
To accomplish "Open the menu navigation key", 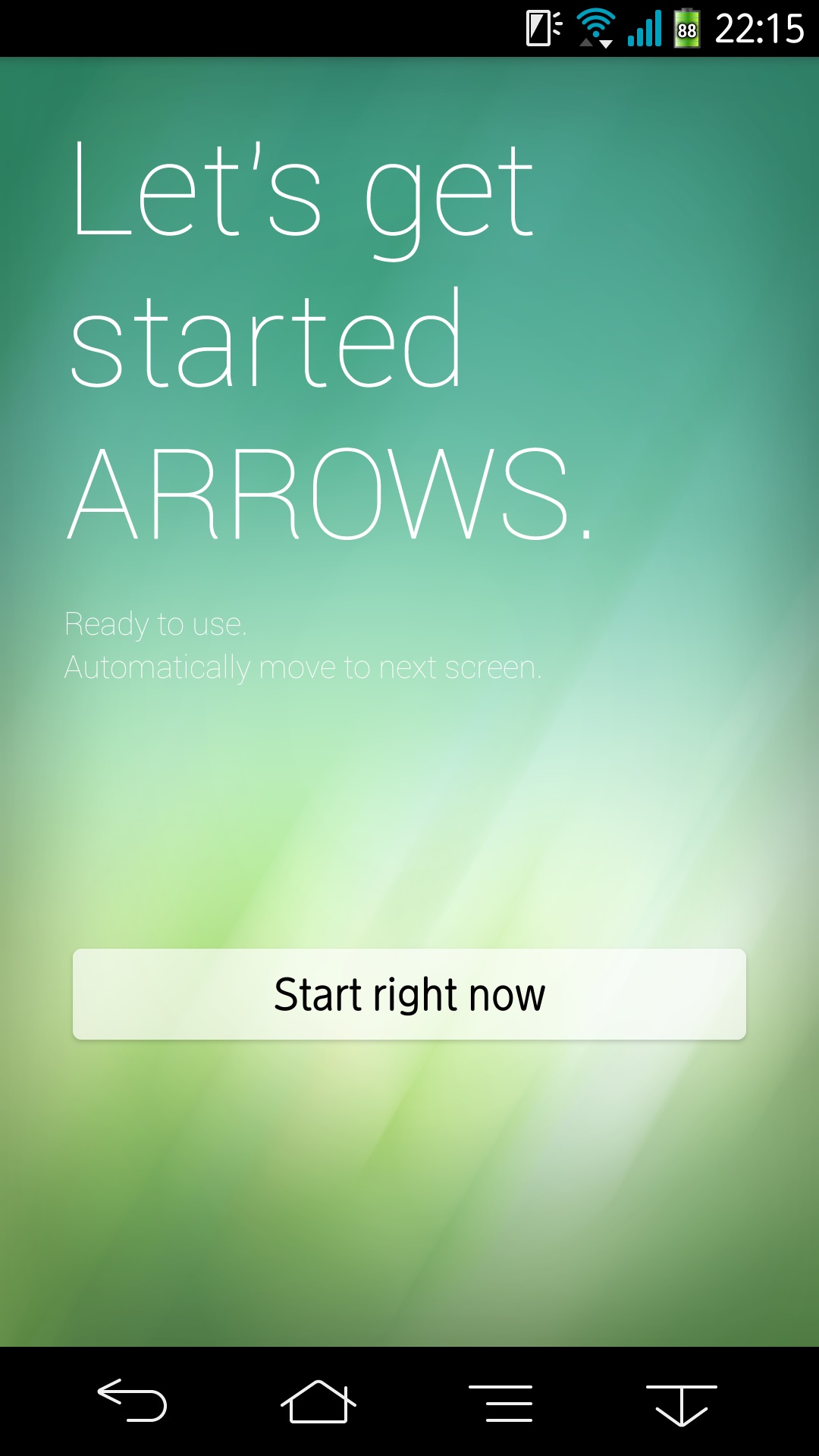I will pos(500,1403).
